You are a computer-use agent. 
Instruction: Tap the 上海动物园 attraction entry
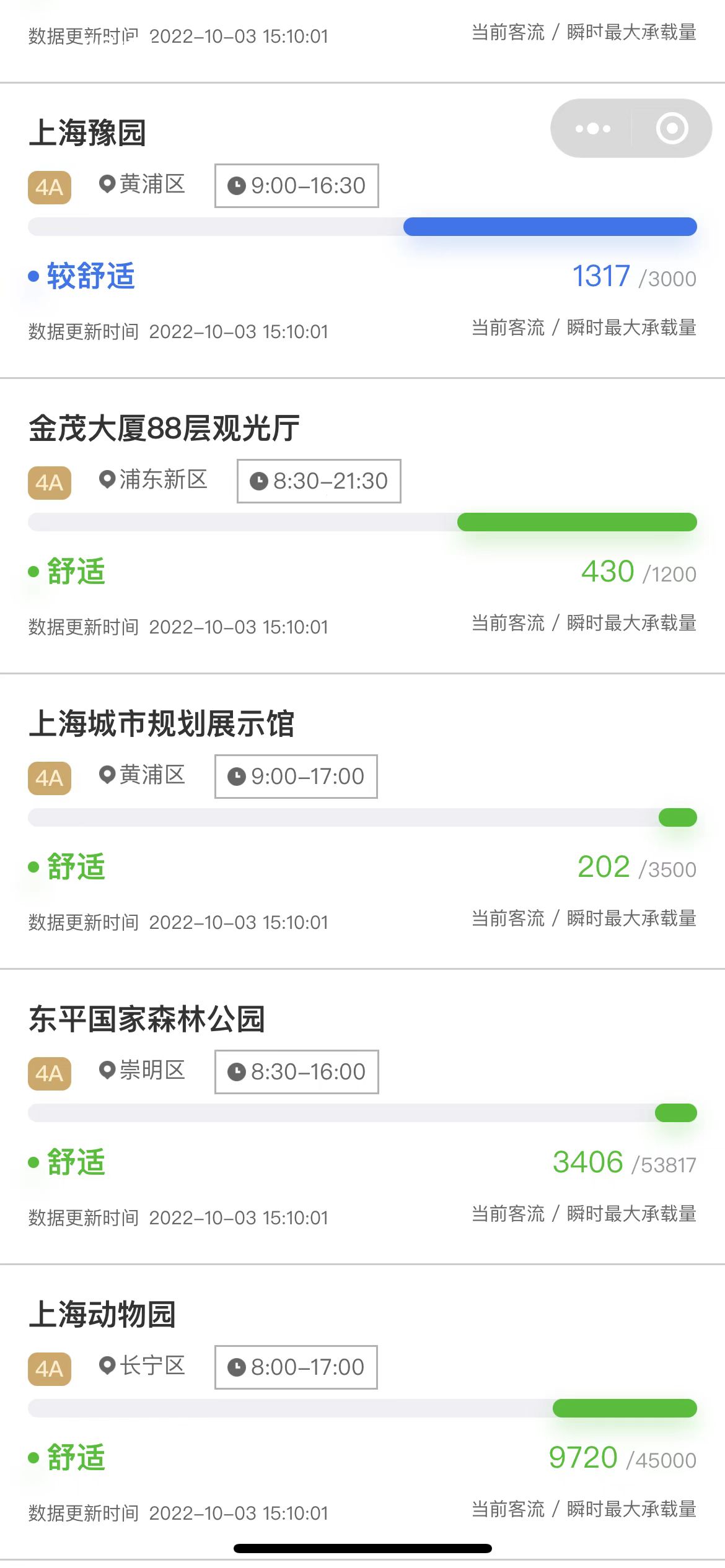click(102, 1315)
